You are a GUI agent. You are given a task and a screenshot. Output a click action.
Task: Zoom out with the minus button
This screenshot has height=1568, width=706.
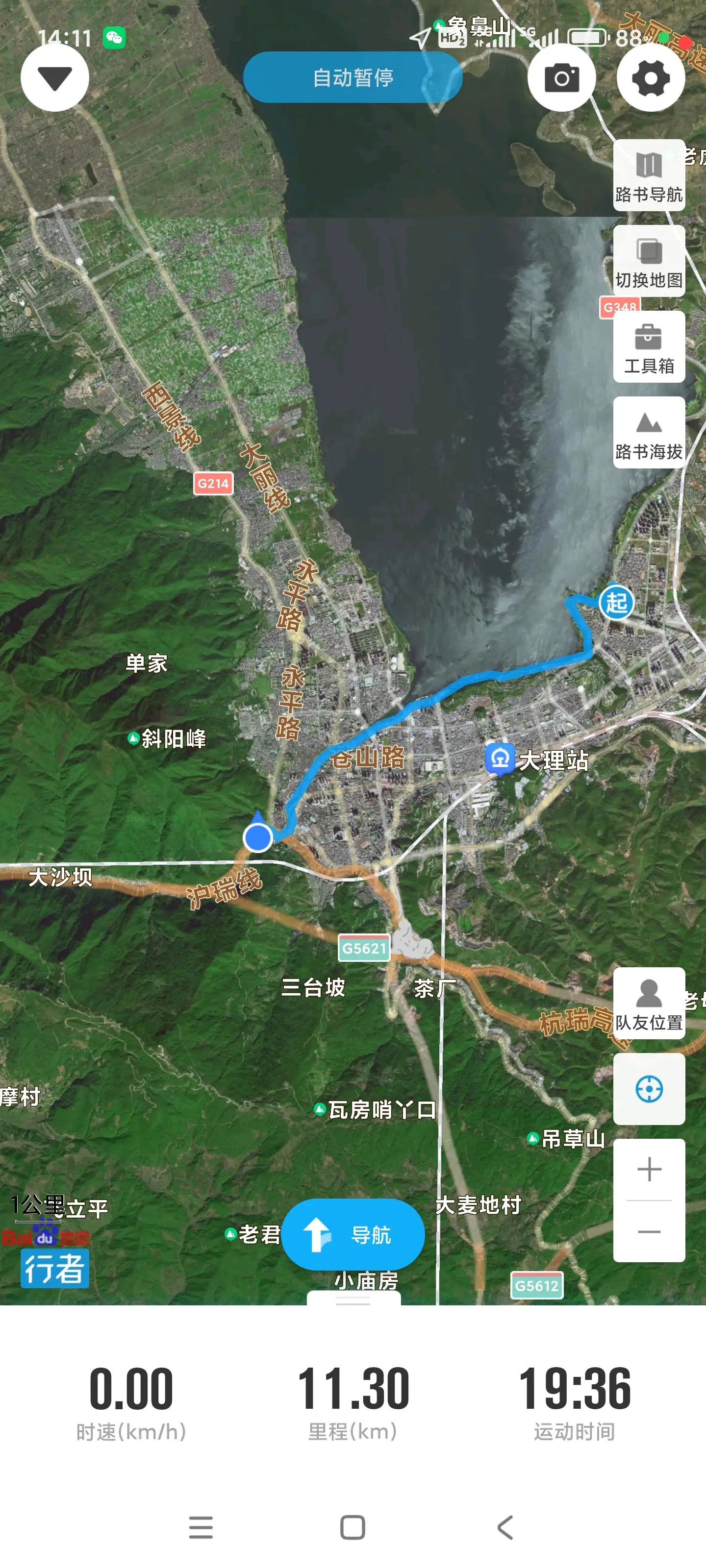[x=649, y=1231]
